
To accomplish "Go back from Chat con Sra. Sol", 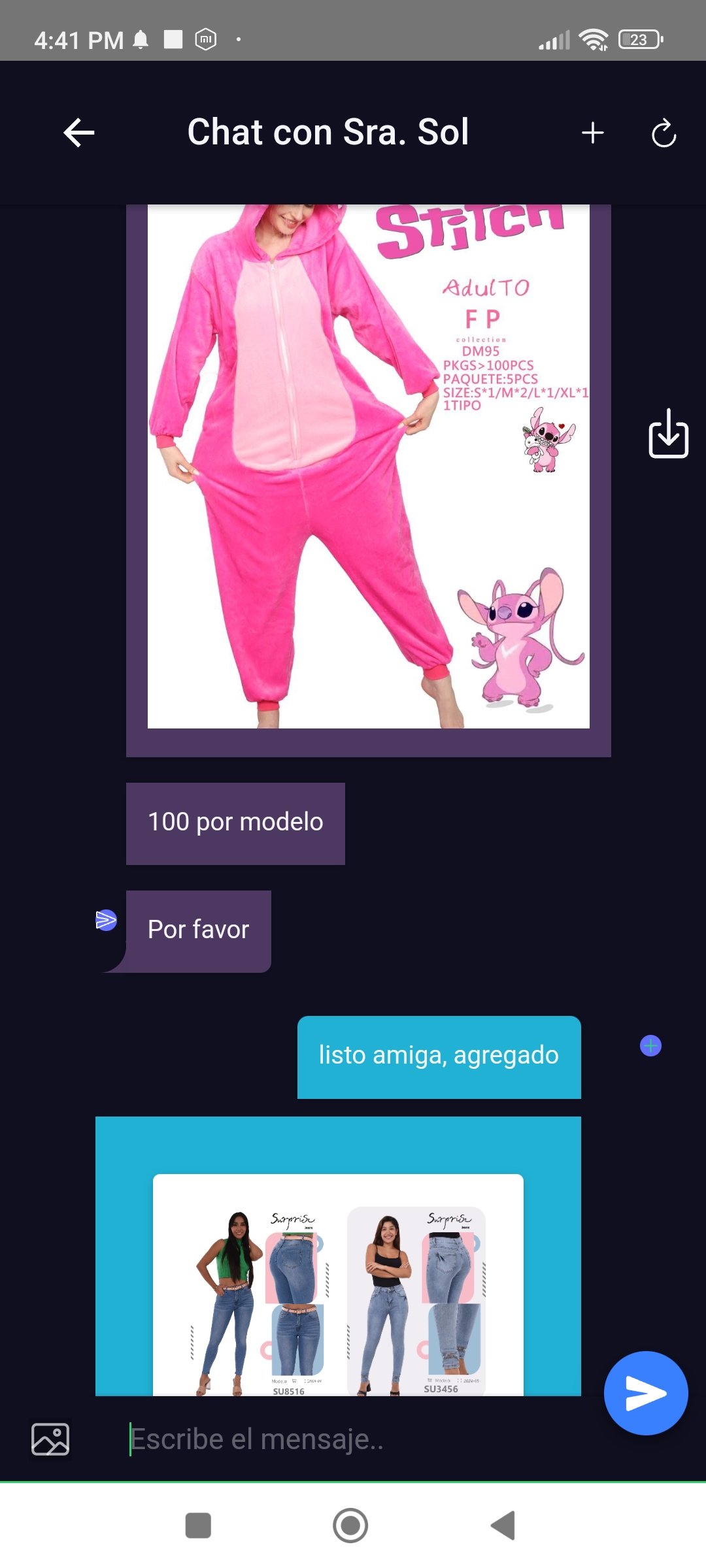I will tap(79, 133).
